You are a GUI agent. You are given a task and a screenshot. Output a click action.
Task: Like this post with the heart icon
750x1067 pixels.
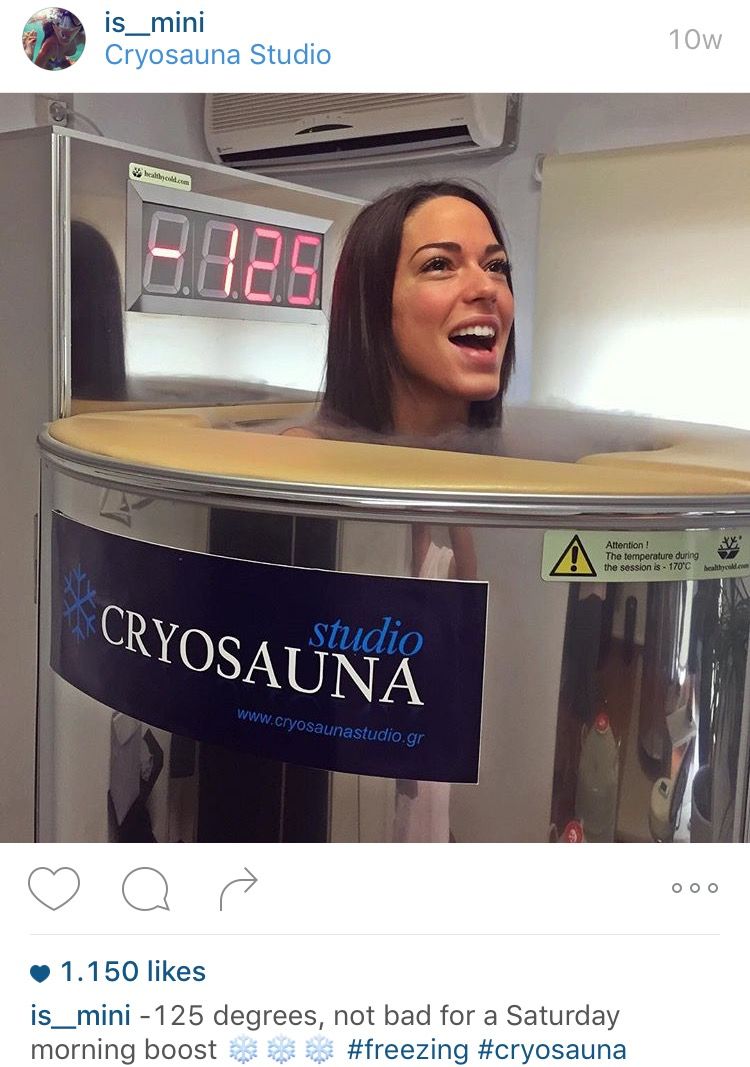click(x=54, y=888)
